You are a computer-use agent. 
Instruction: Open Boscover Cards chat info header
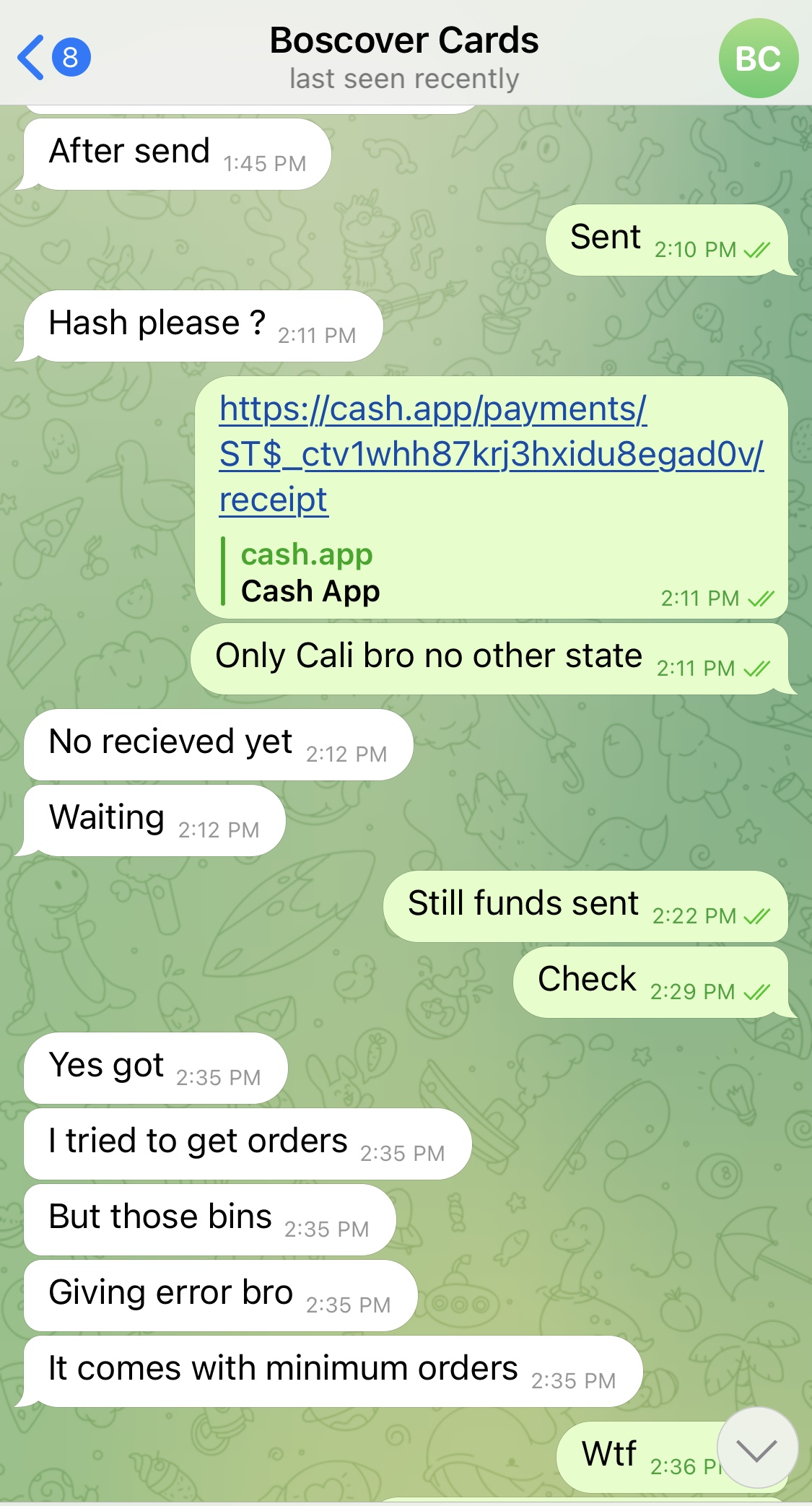coord(404,57)
